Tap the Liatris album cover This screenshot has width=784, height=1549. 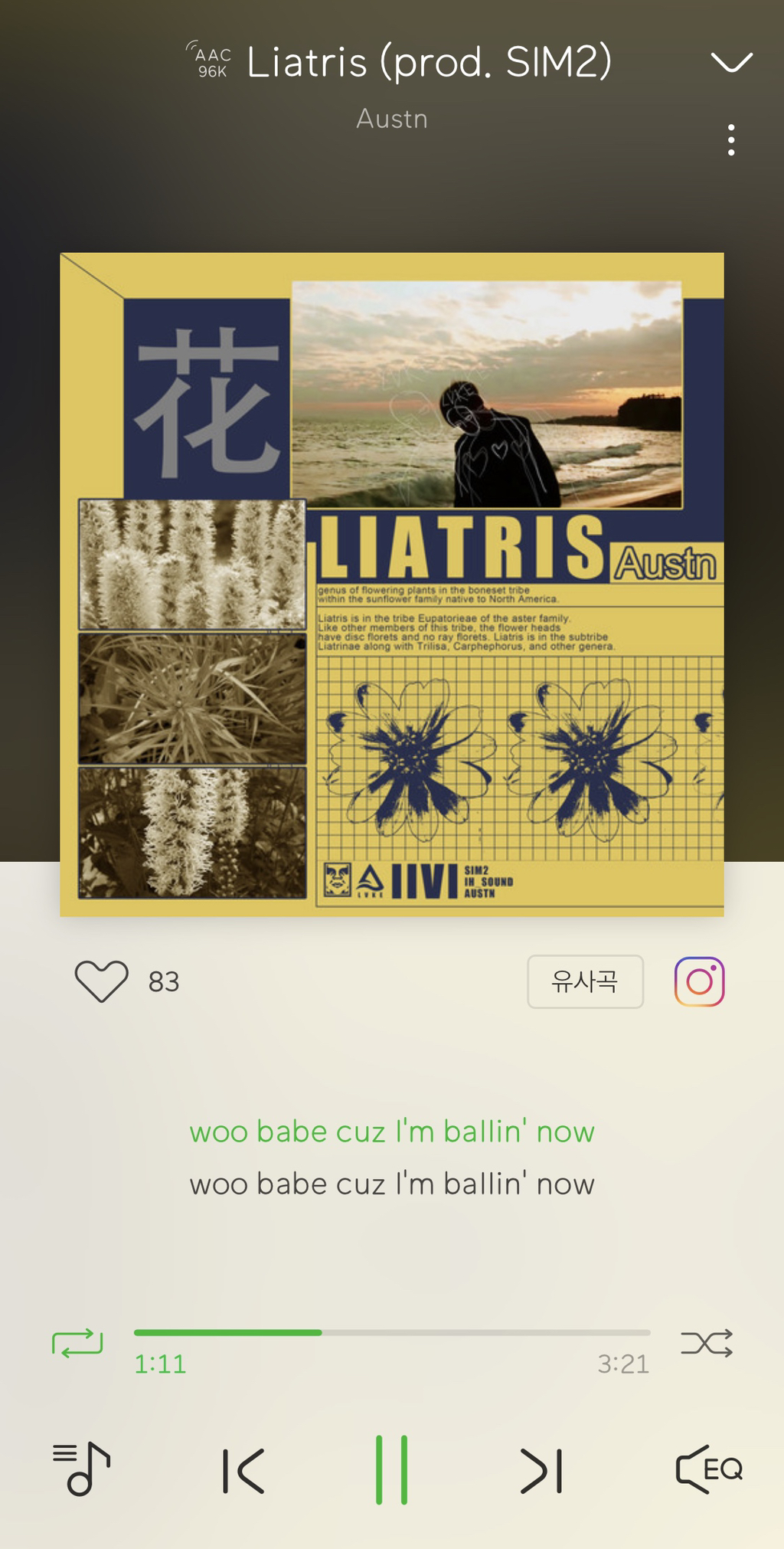(392, 585)
